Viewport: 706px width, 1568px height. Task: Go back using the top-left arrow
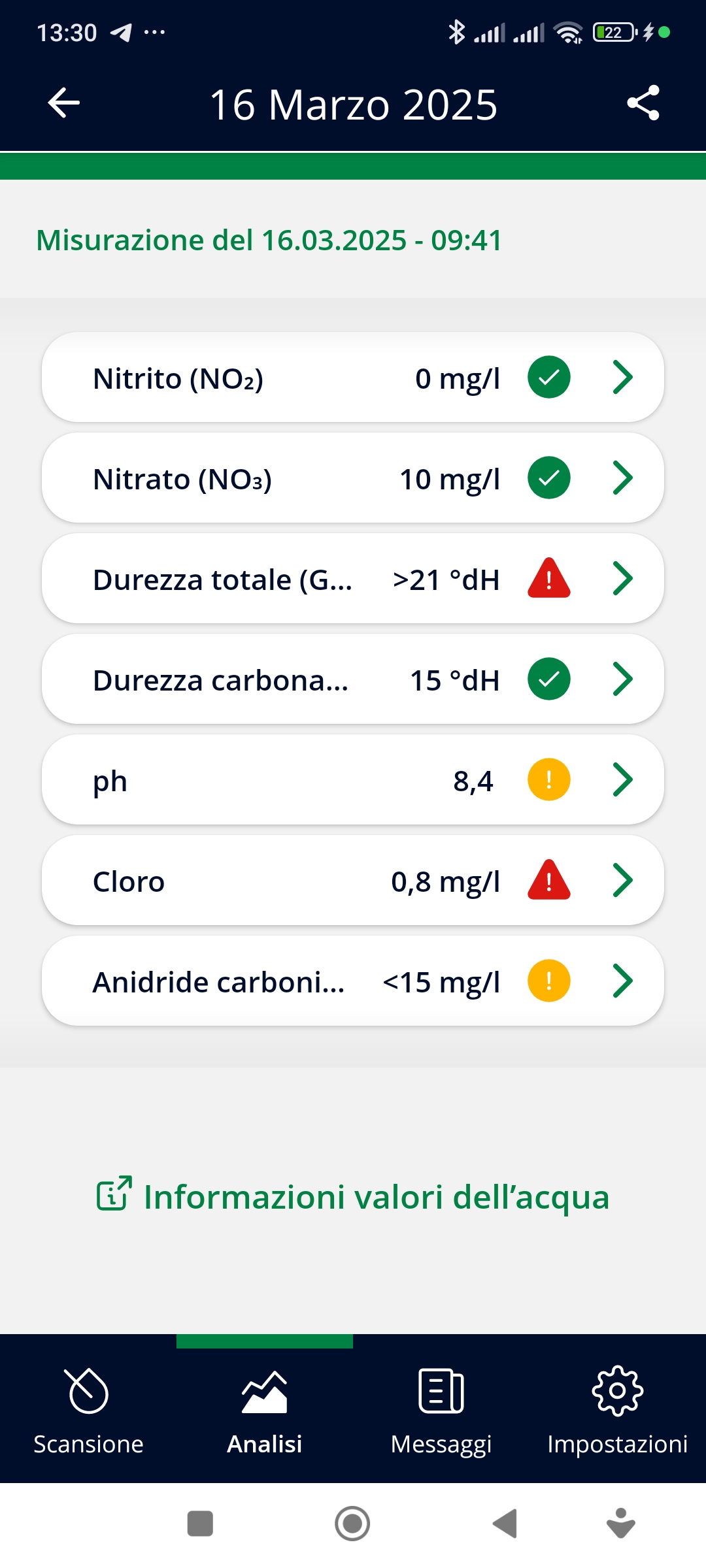point(64,103)
